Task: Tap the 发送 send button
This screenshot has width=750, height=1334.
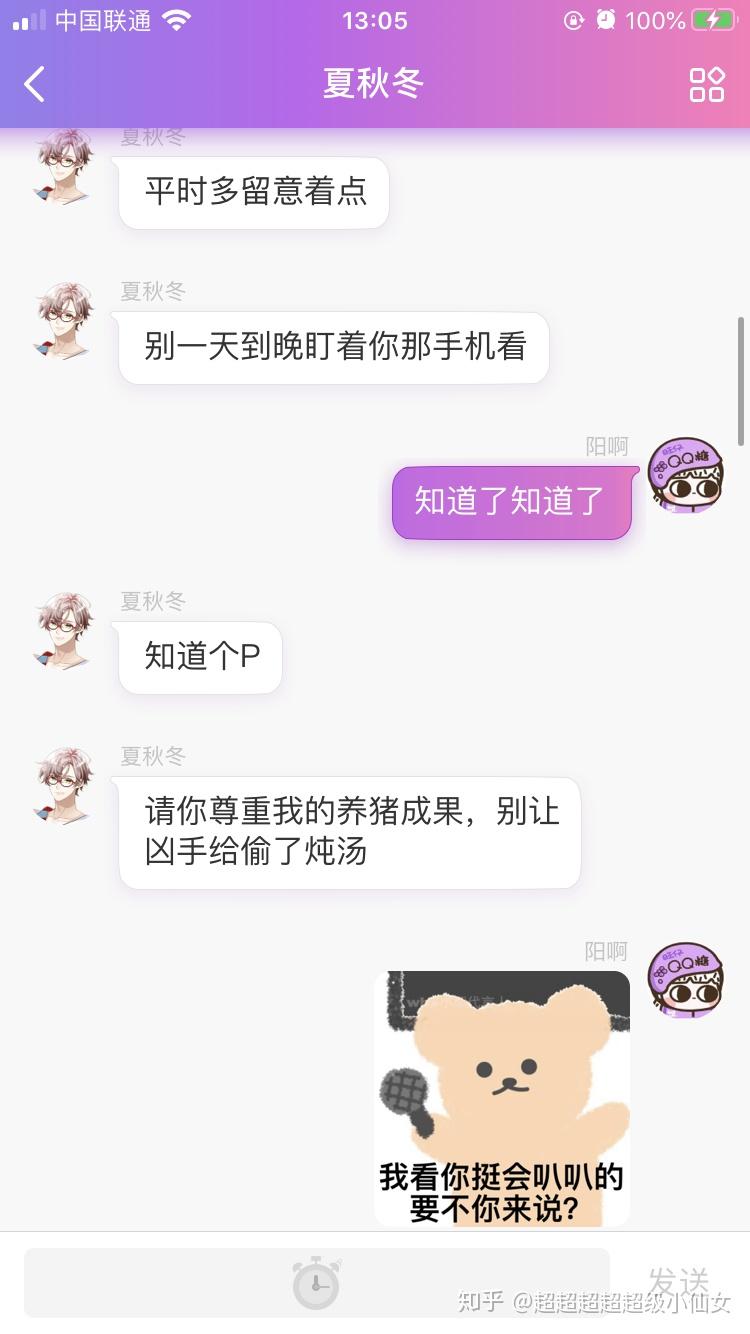Action: tap(678, 1282)
